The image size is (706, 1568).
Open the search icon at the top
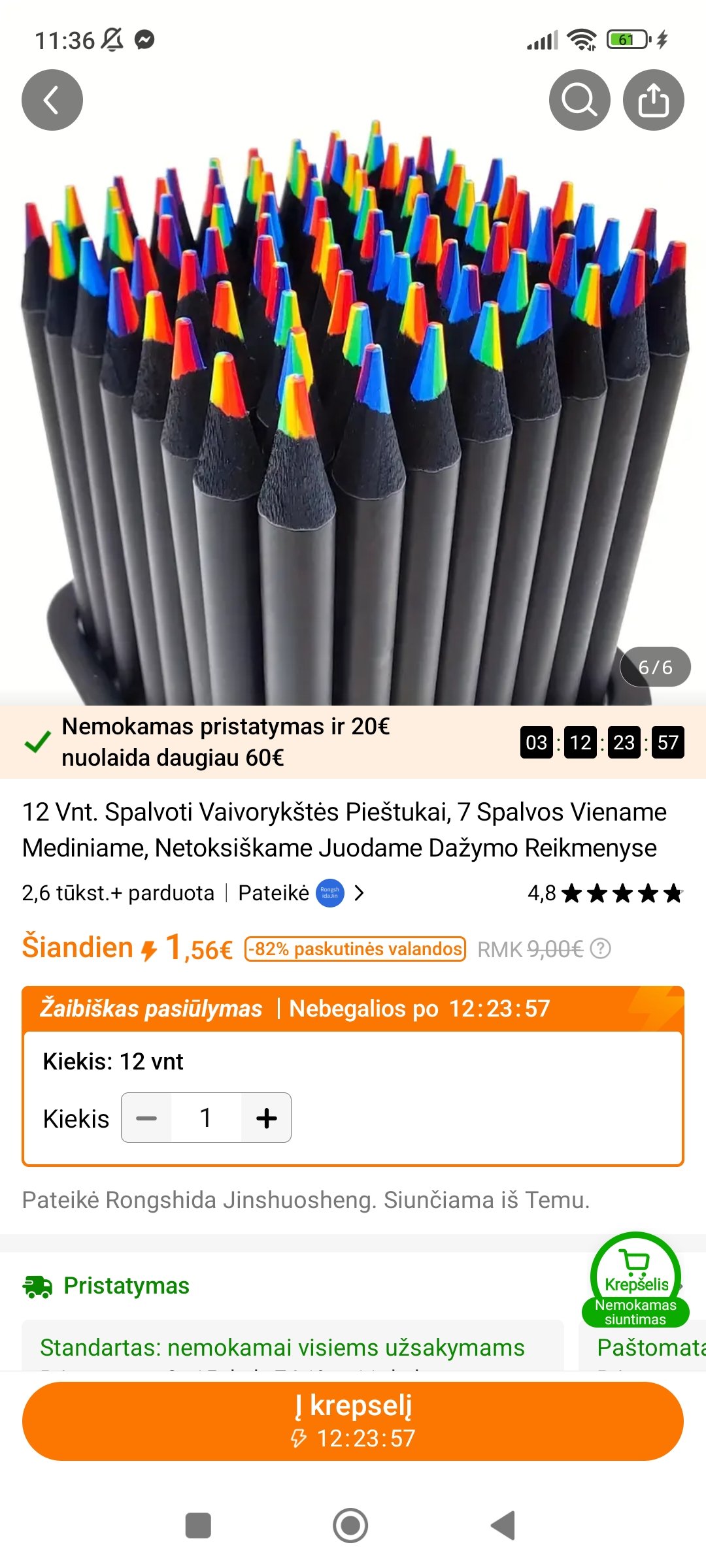pyautogui.click(x=580, y=100)
